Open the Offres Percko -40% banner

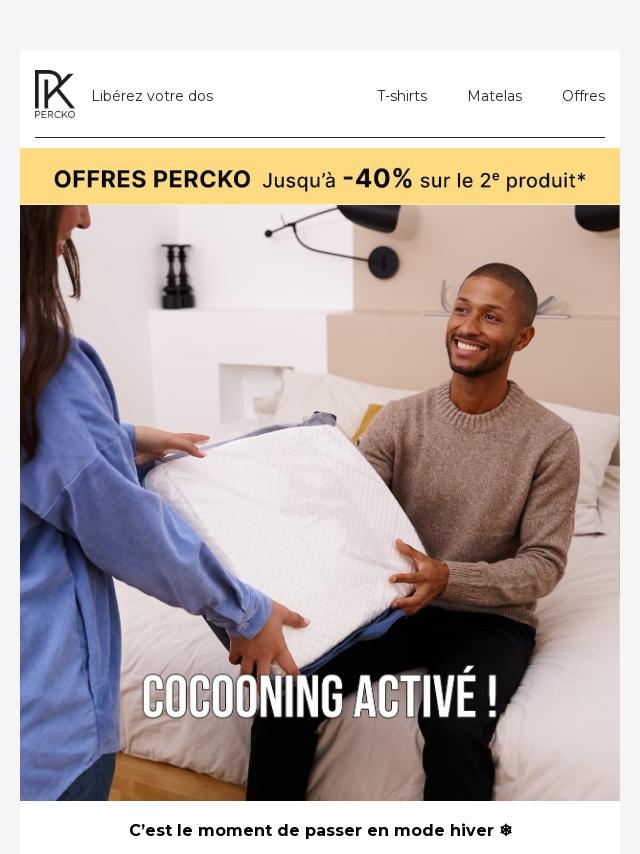[320, 178]
